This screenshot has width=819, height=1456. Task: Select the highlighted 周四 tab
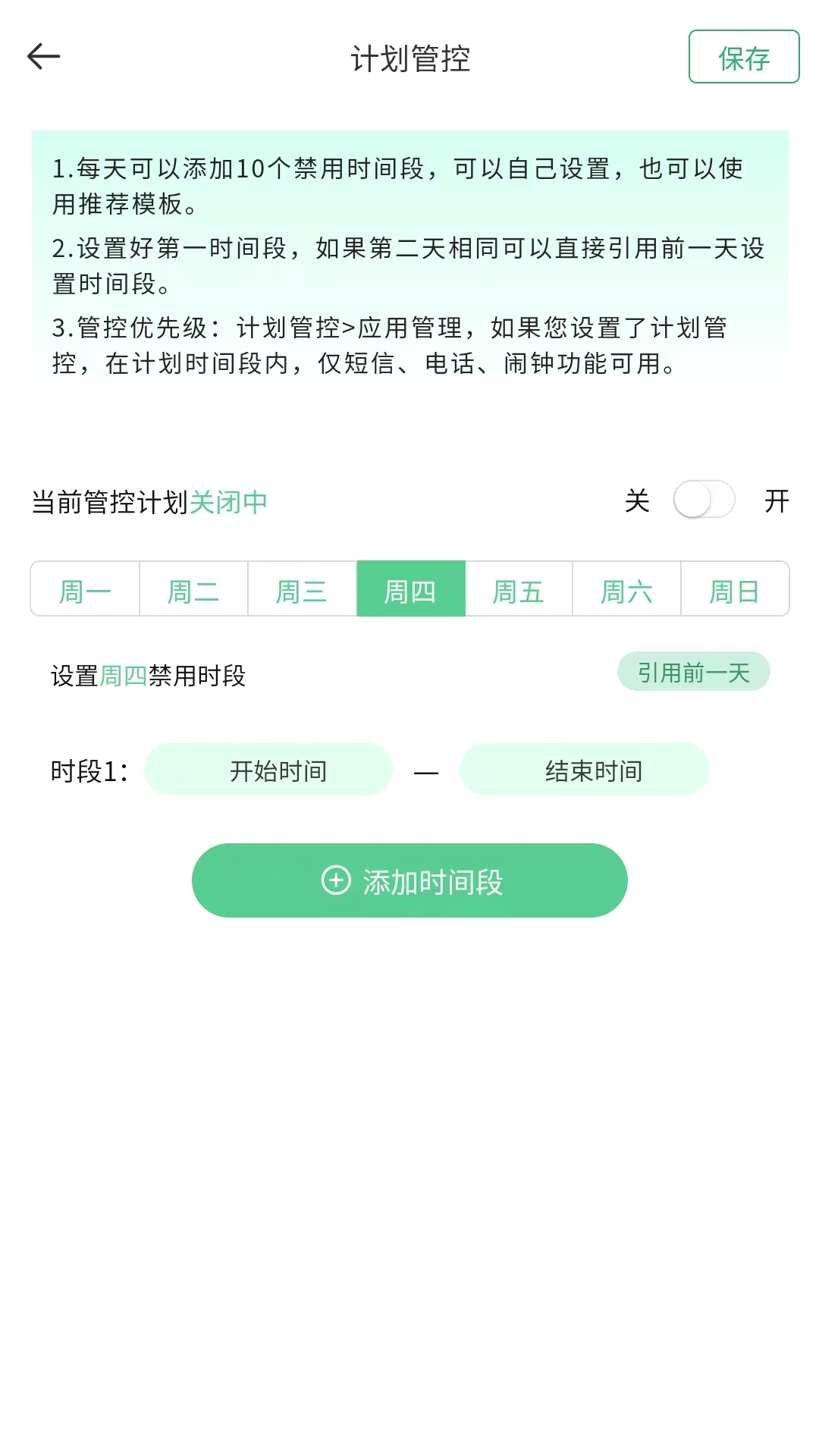[410, 589]
